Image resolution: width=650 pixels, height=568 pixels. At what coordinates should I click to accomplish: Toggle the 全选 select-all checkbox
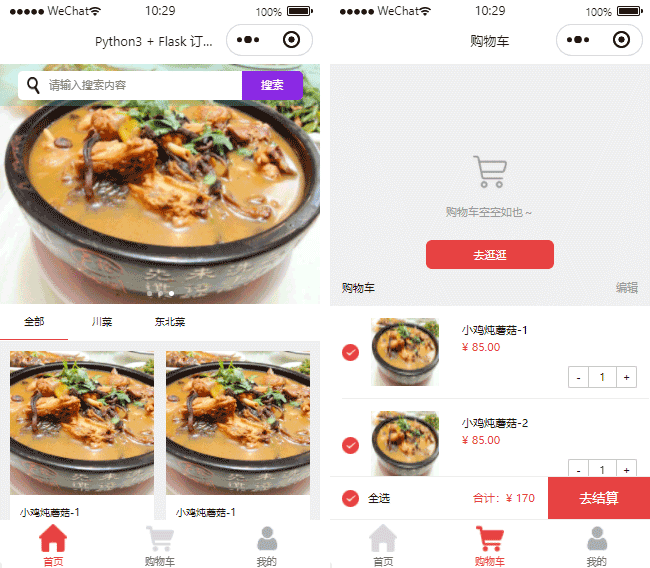pos(350,498)
